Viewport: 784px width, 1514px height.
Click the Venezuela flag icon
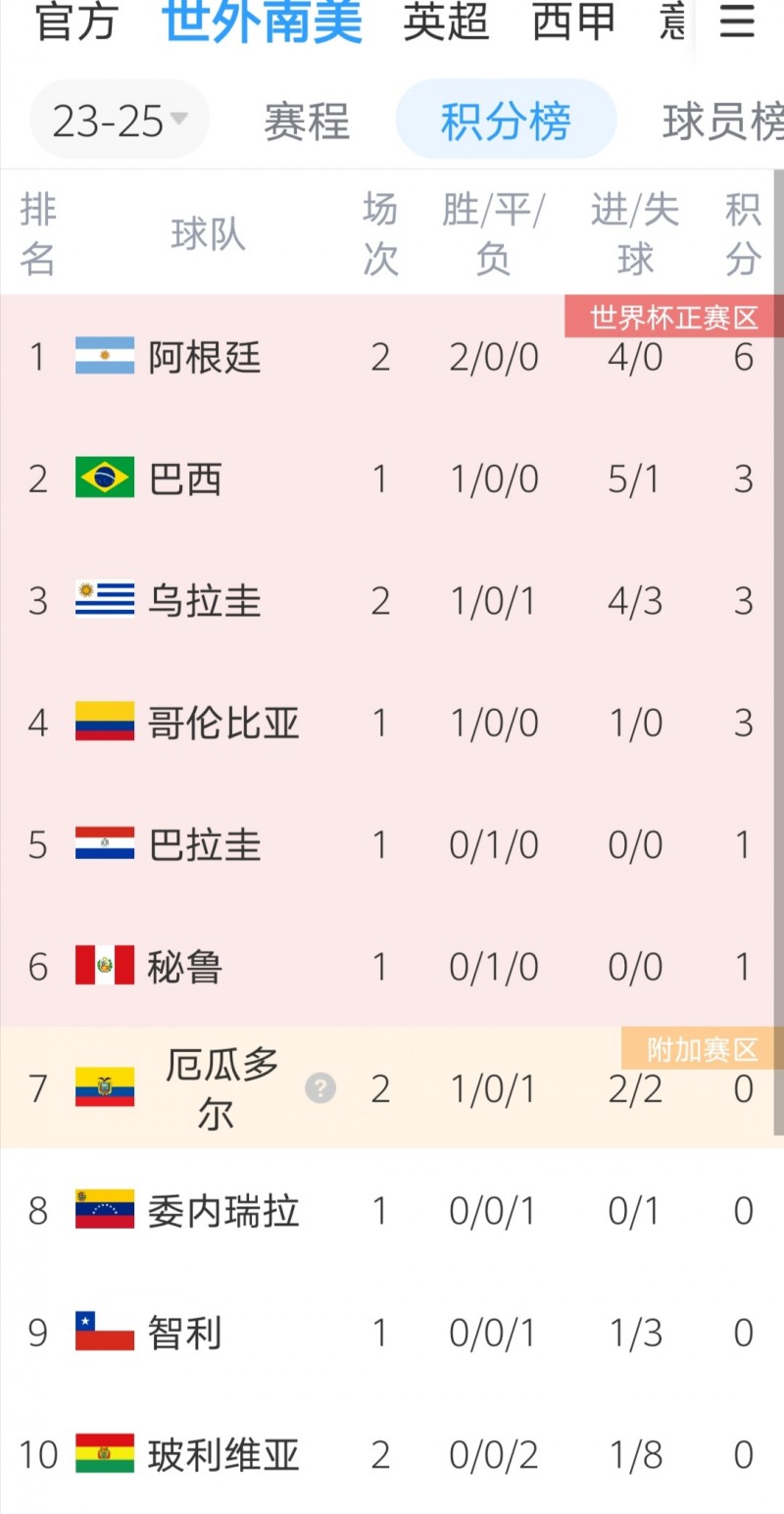coord(101,1210)
